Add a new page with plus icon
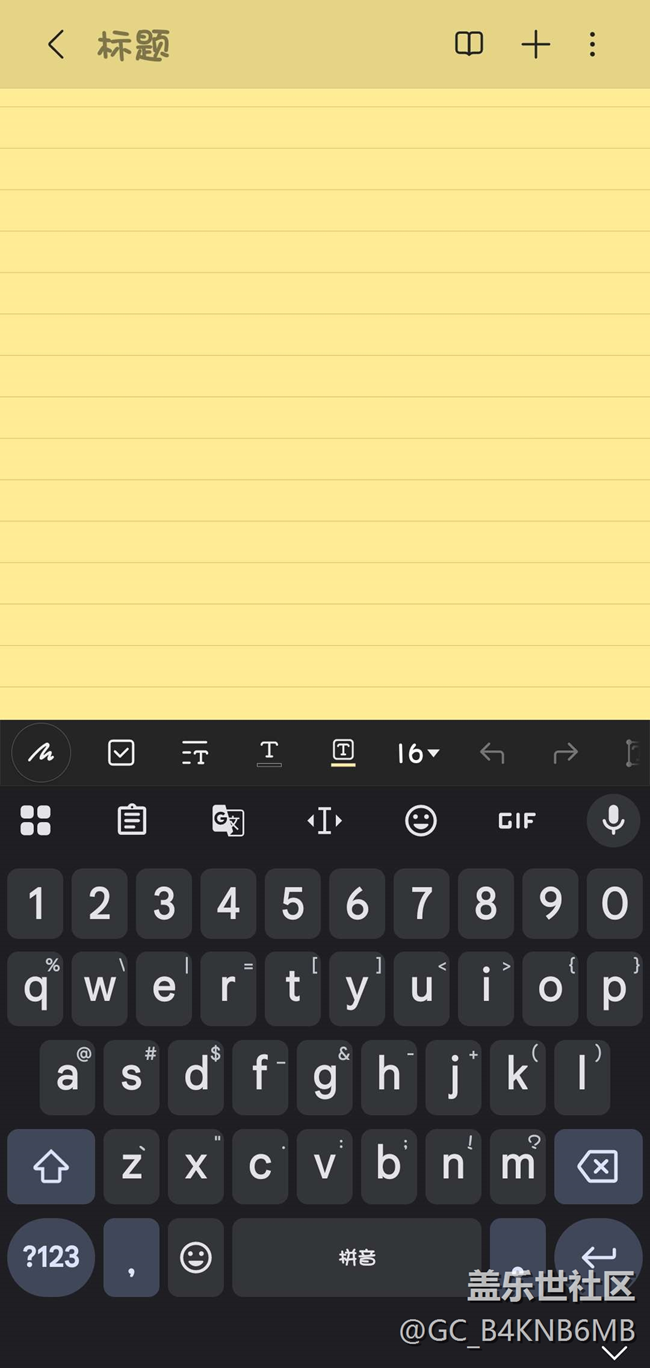This screenshot has height=1368, width=650. point(536,44)
